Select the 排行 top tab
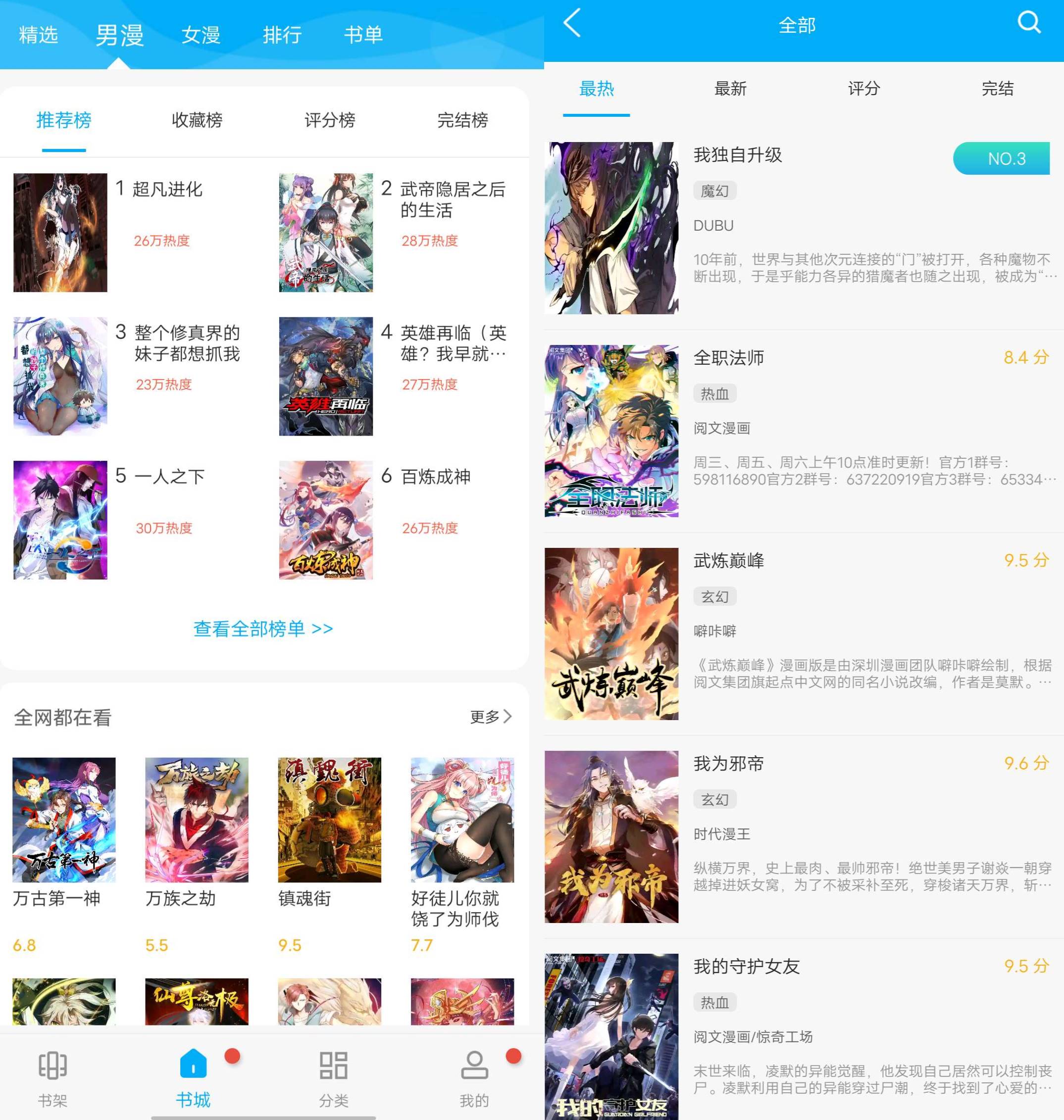Screen dimensions: 1064x1120 282,35
